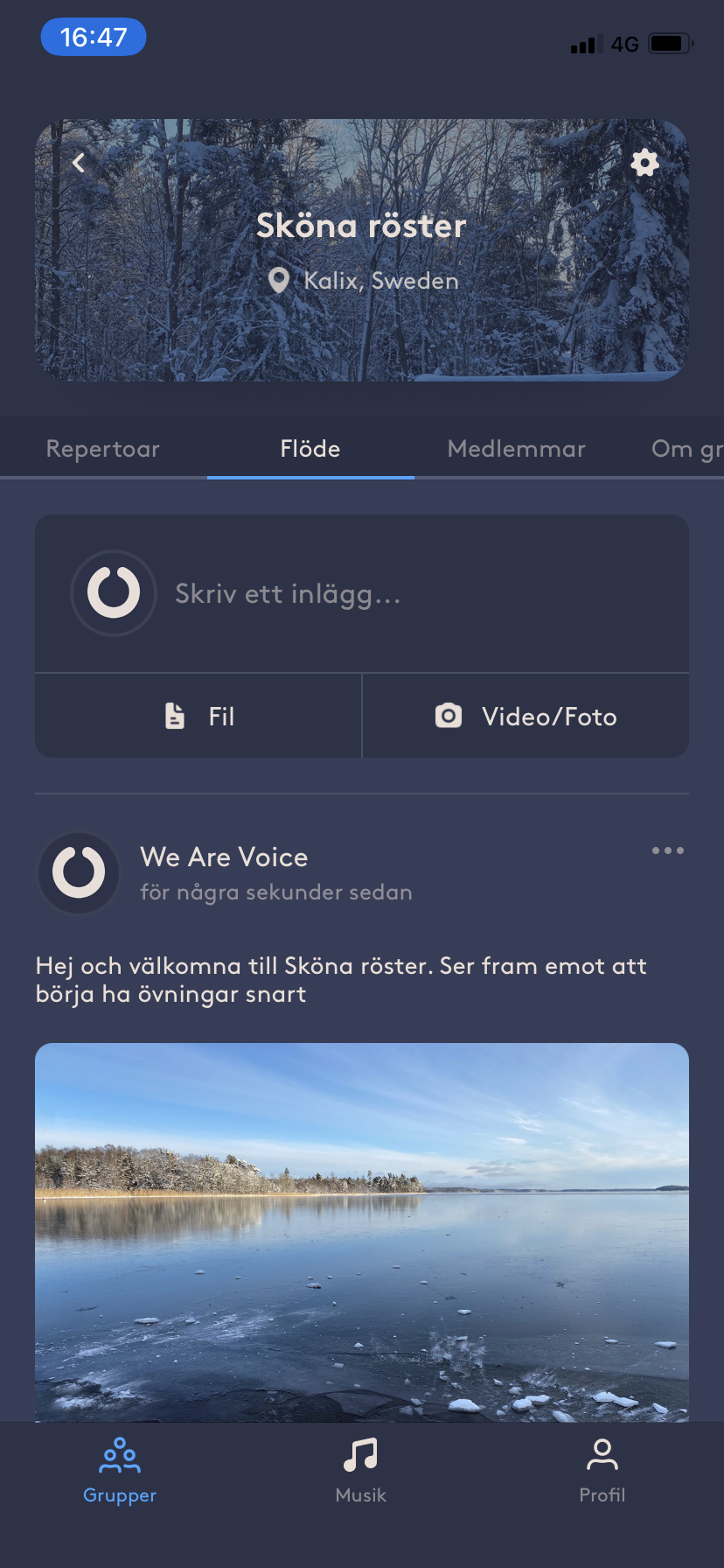Switch to the Repertoar tab
Screen dimensions: 724x1568
(x=103, y=449)
